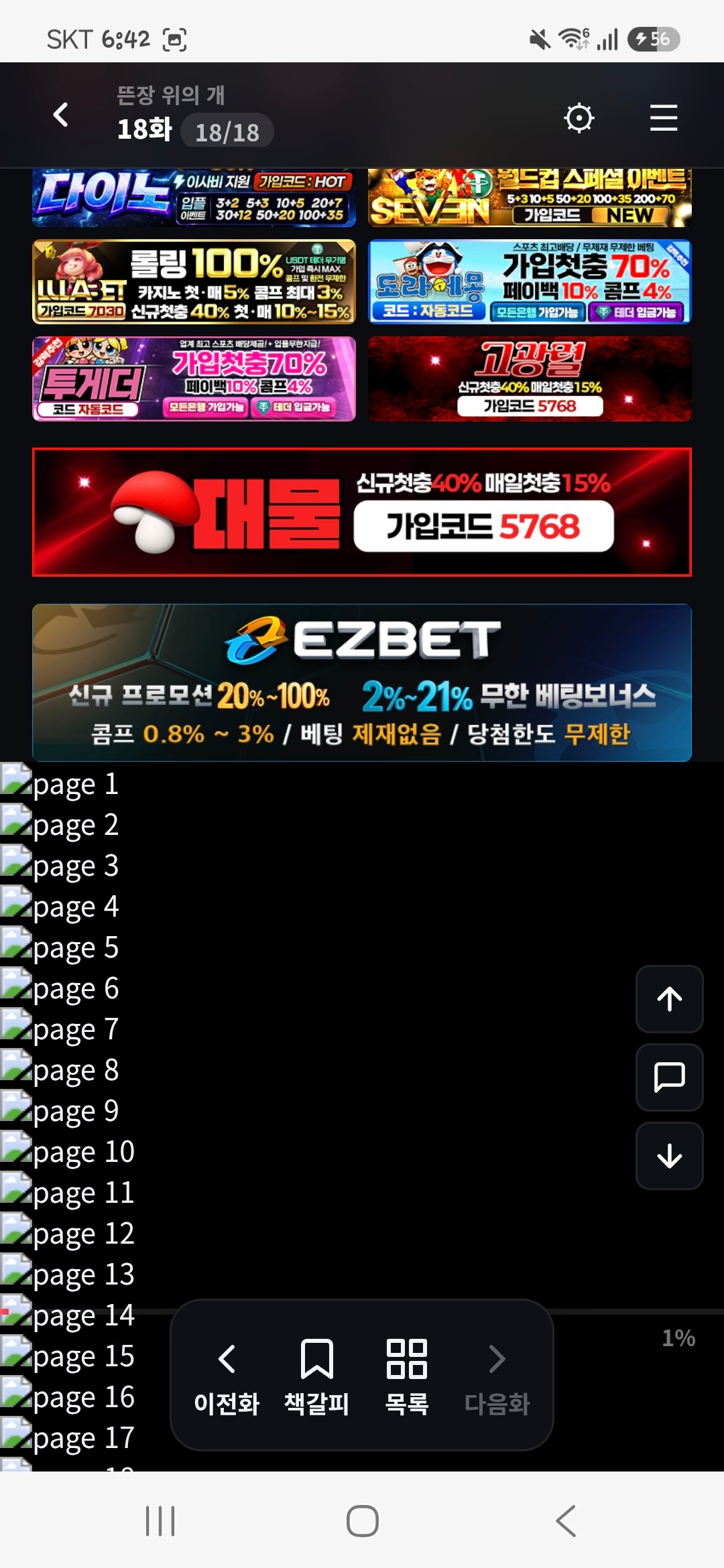
Task: Open the 롤링 100% LULABET banner
Action: pos(194,281)
